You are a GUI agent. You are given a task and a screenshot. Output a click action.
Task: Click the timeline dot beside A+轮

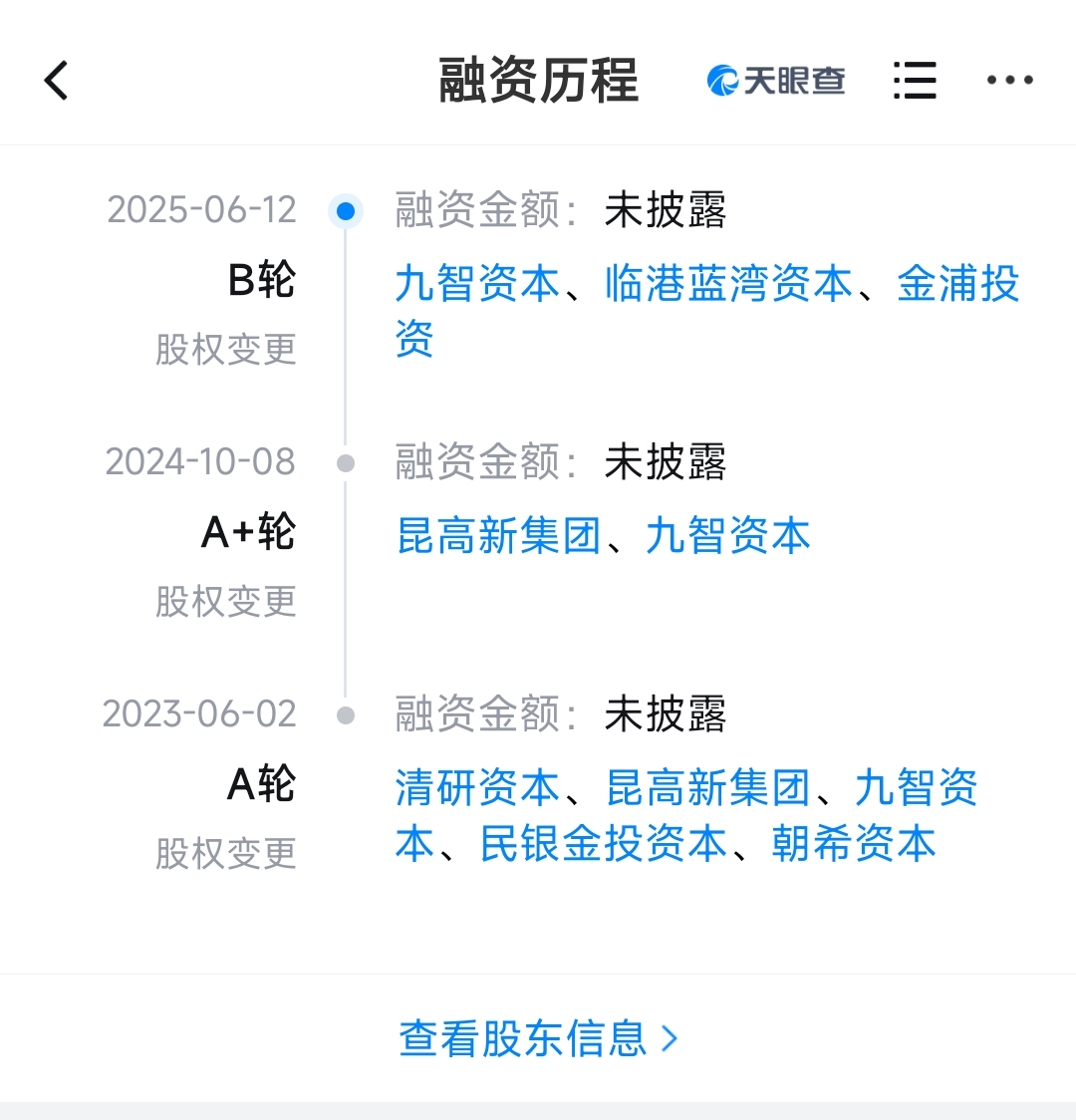tap(345, 461)
